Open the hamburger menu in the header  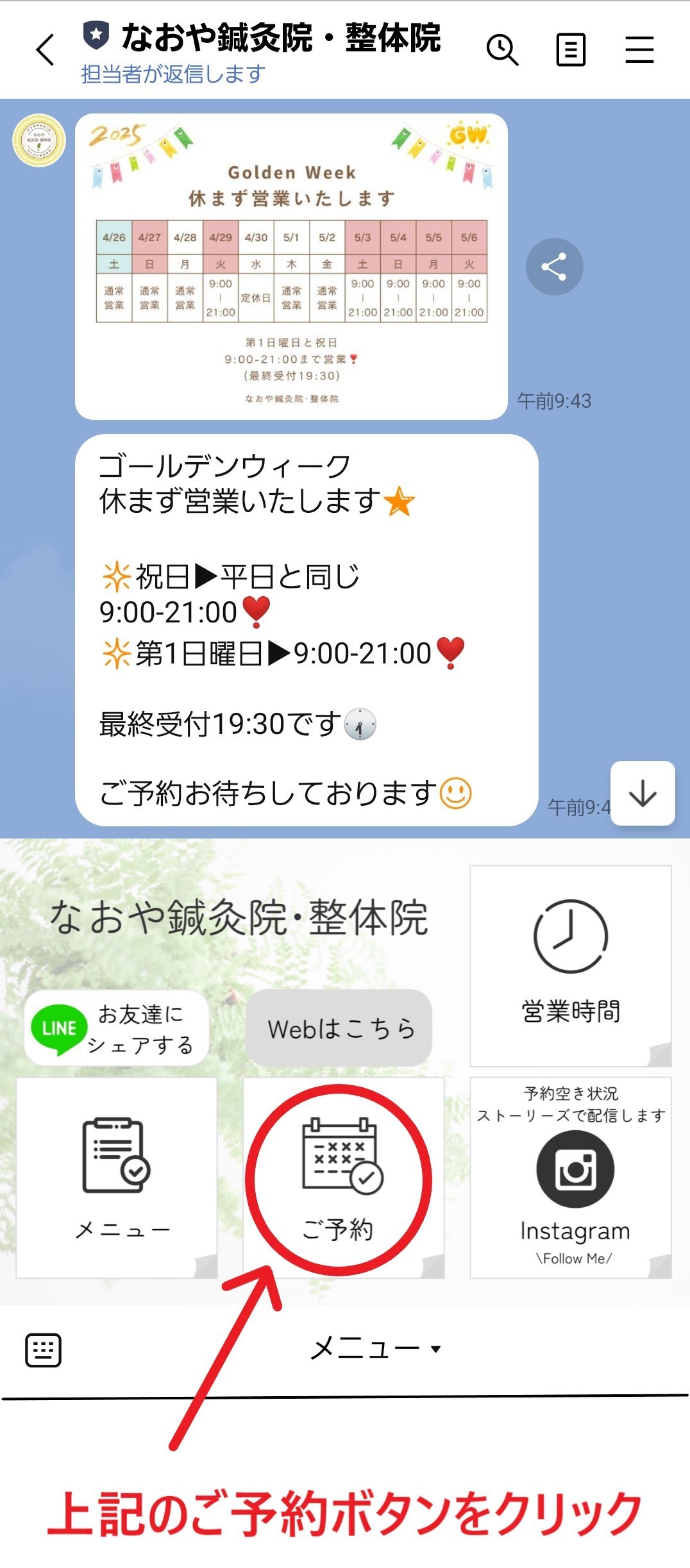pyautogui.click(x=639, y=50)
